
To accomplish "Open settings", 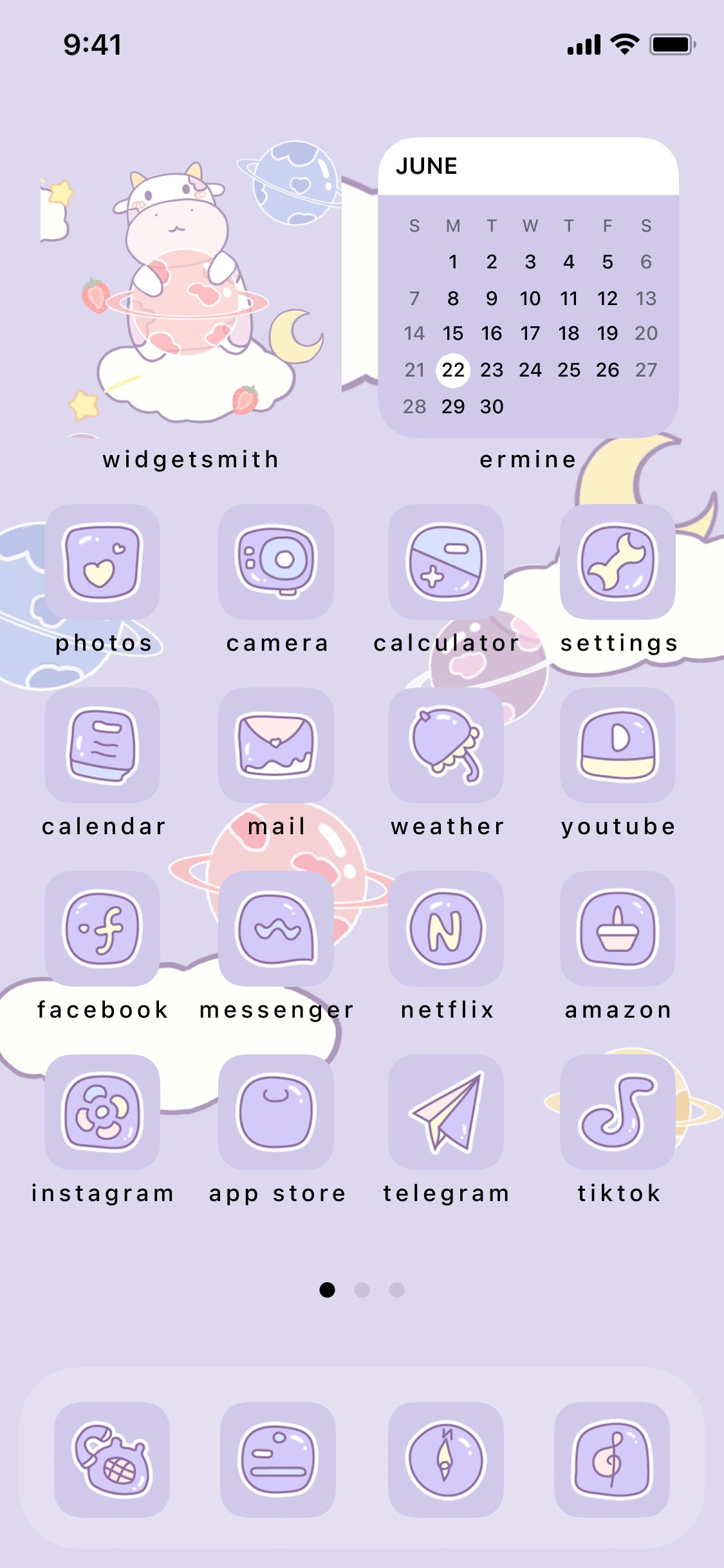I will [618, 562].
